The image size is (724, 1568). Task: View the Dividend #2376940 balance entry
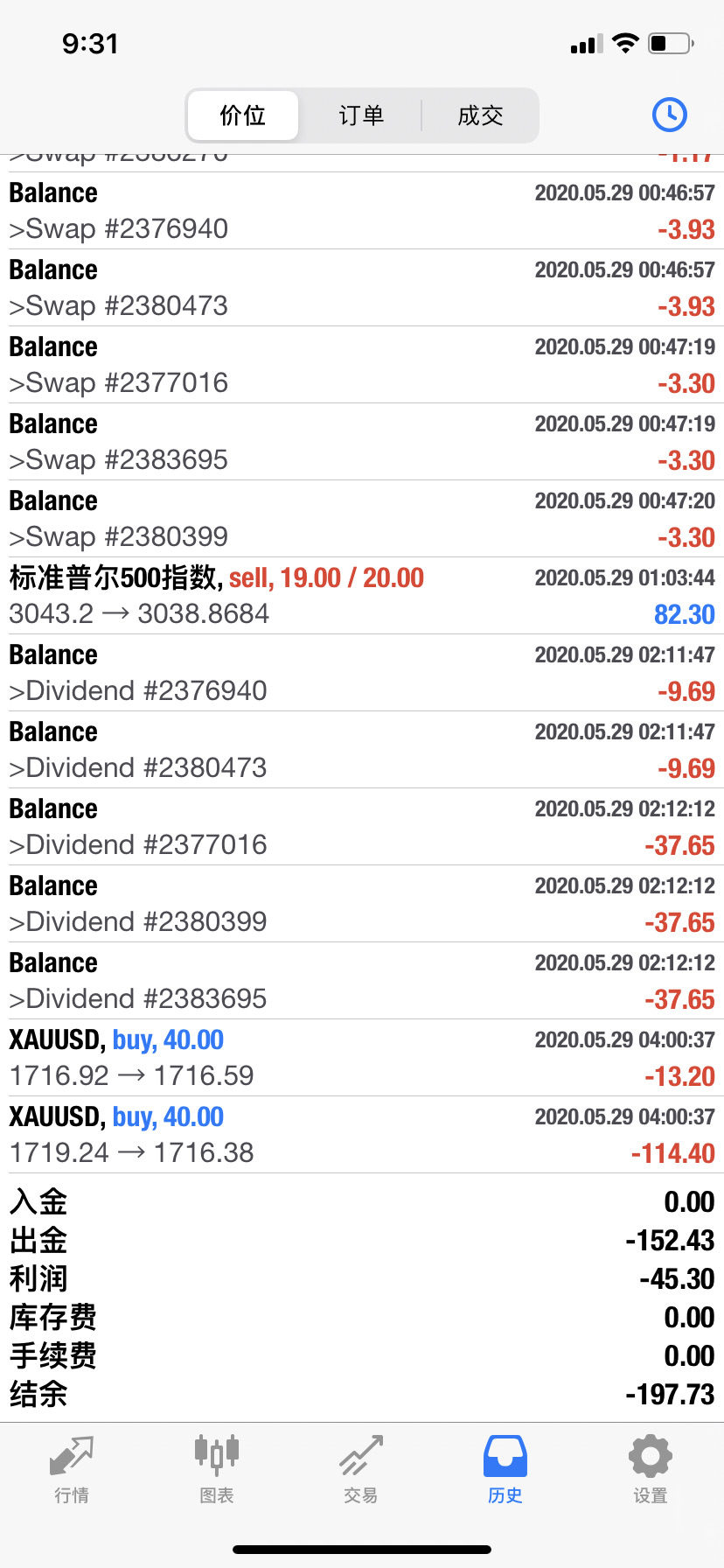362,673
